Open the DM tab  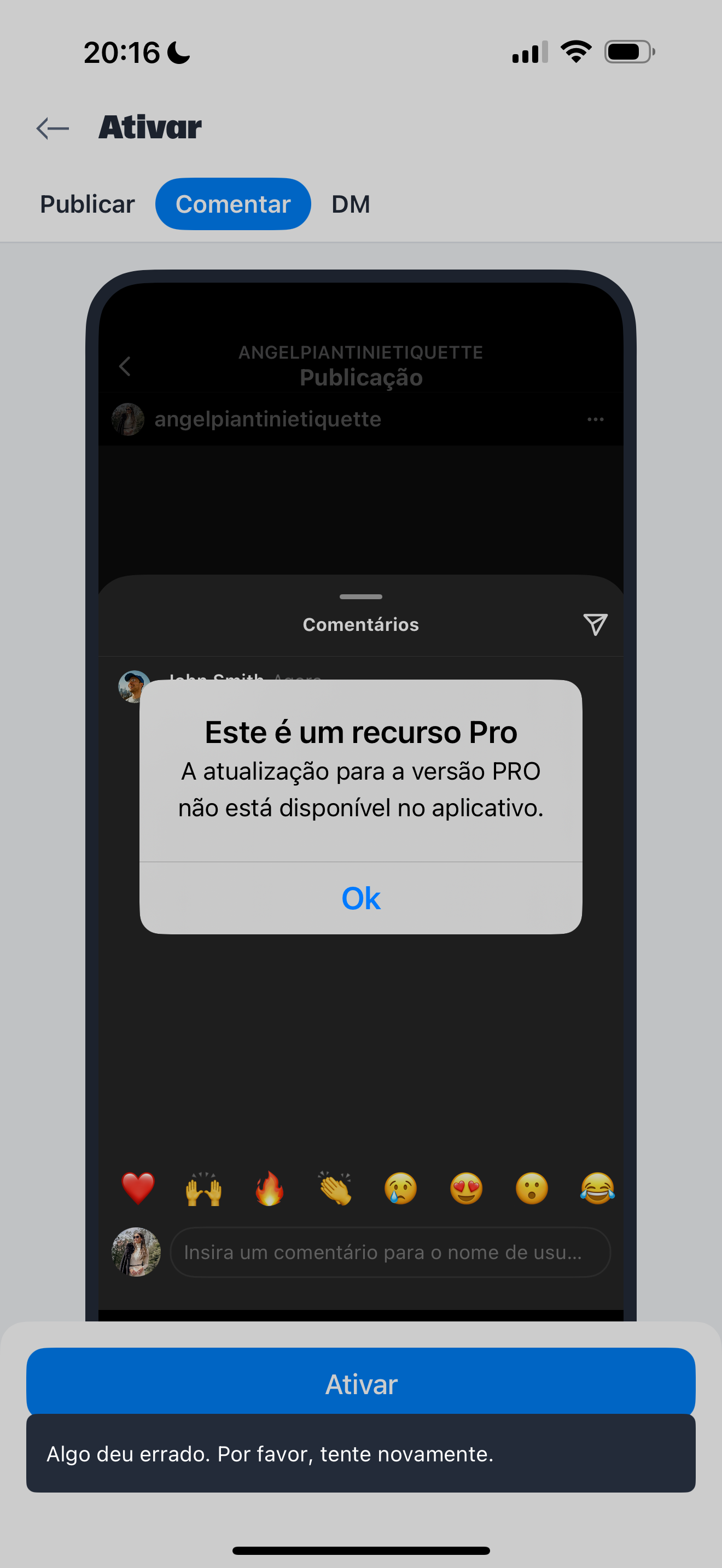[351, 204]
